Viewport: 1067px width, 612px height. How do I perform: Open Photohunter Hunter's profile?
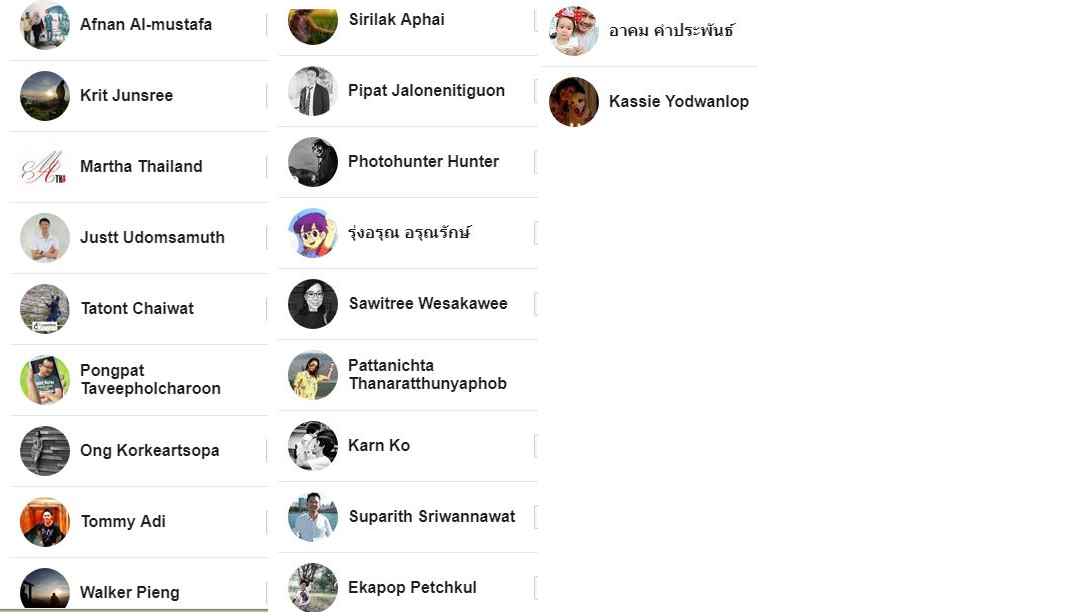point(423,162)
